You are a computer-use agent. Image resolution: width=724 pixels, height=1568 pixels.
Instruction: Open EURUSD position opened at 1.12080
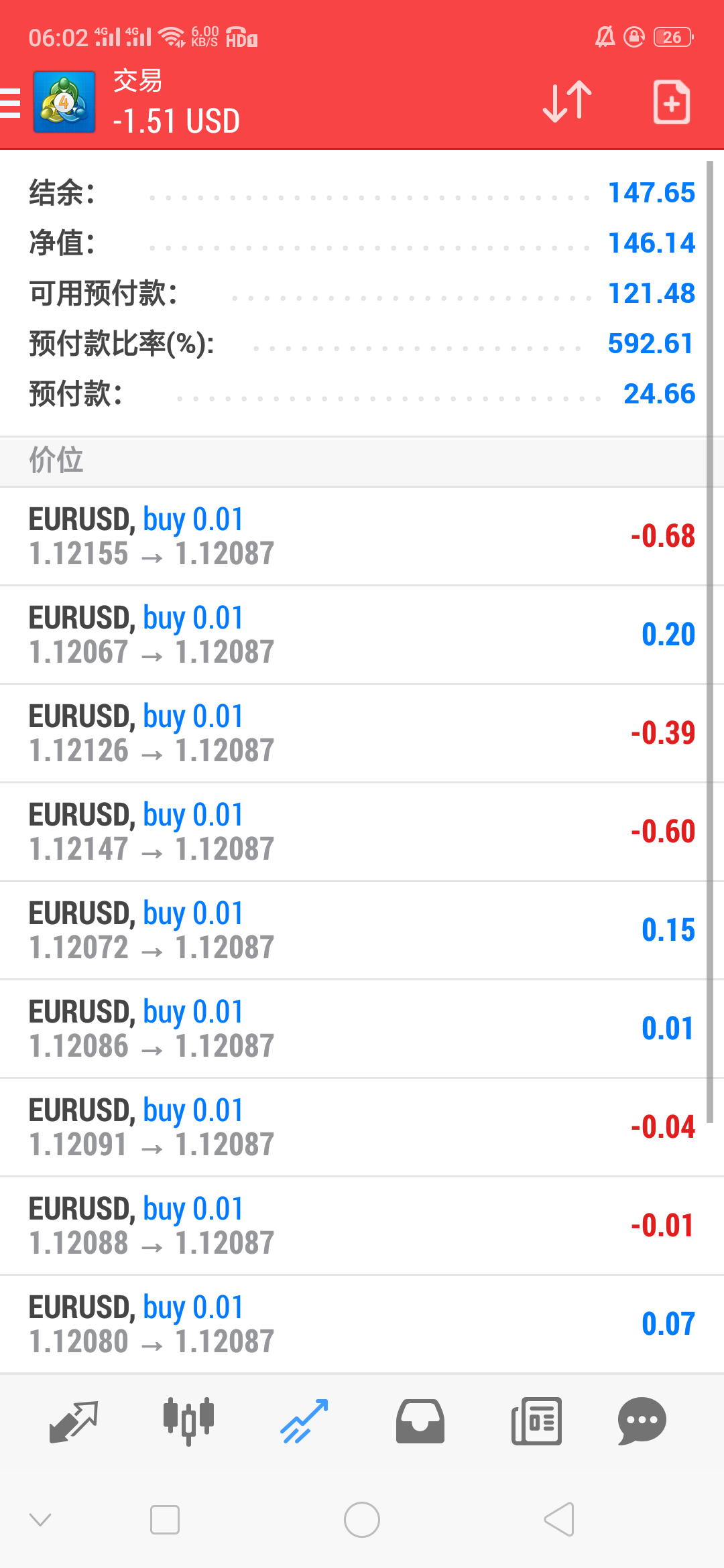point(362,1324)
